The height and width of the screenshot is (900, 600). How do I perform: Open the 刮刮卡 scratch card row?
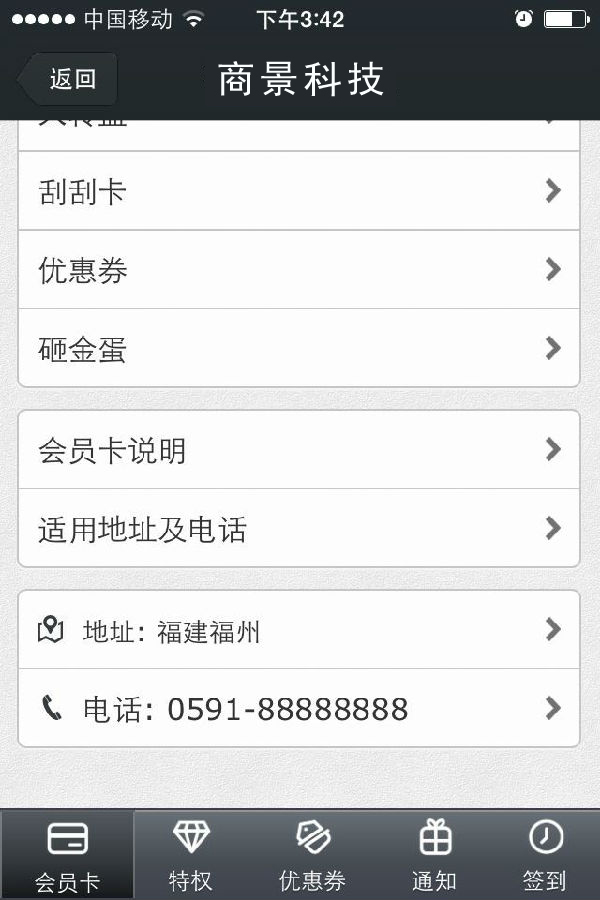coord(298,191)
